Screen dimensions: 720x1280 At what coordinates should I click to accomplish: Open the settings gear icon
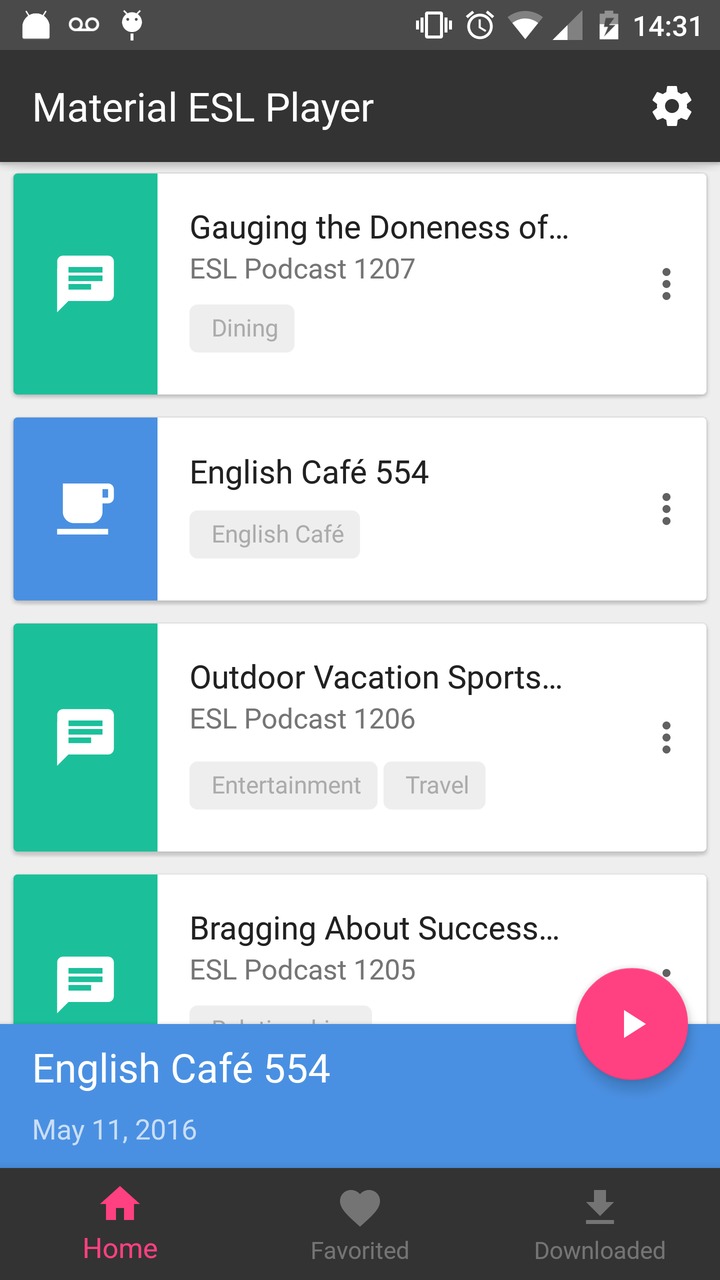[672, 106]
